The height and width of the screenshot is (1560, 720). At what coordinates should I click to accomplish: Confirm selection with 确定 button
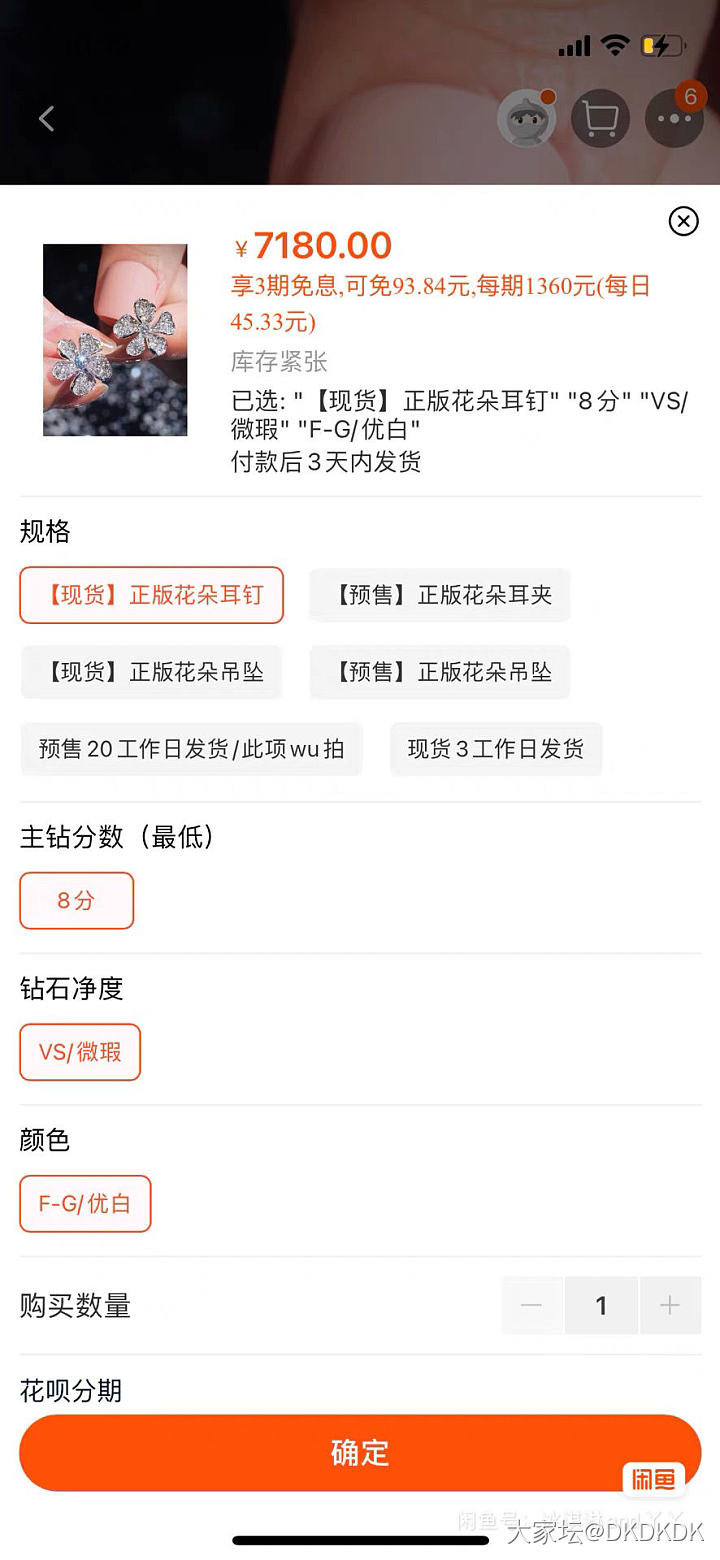[360, 1452]
